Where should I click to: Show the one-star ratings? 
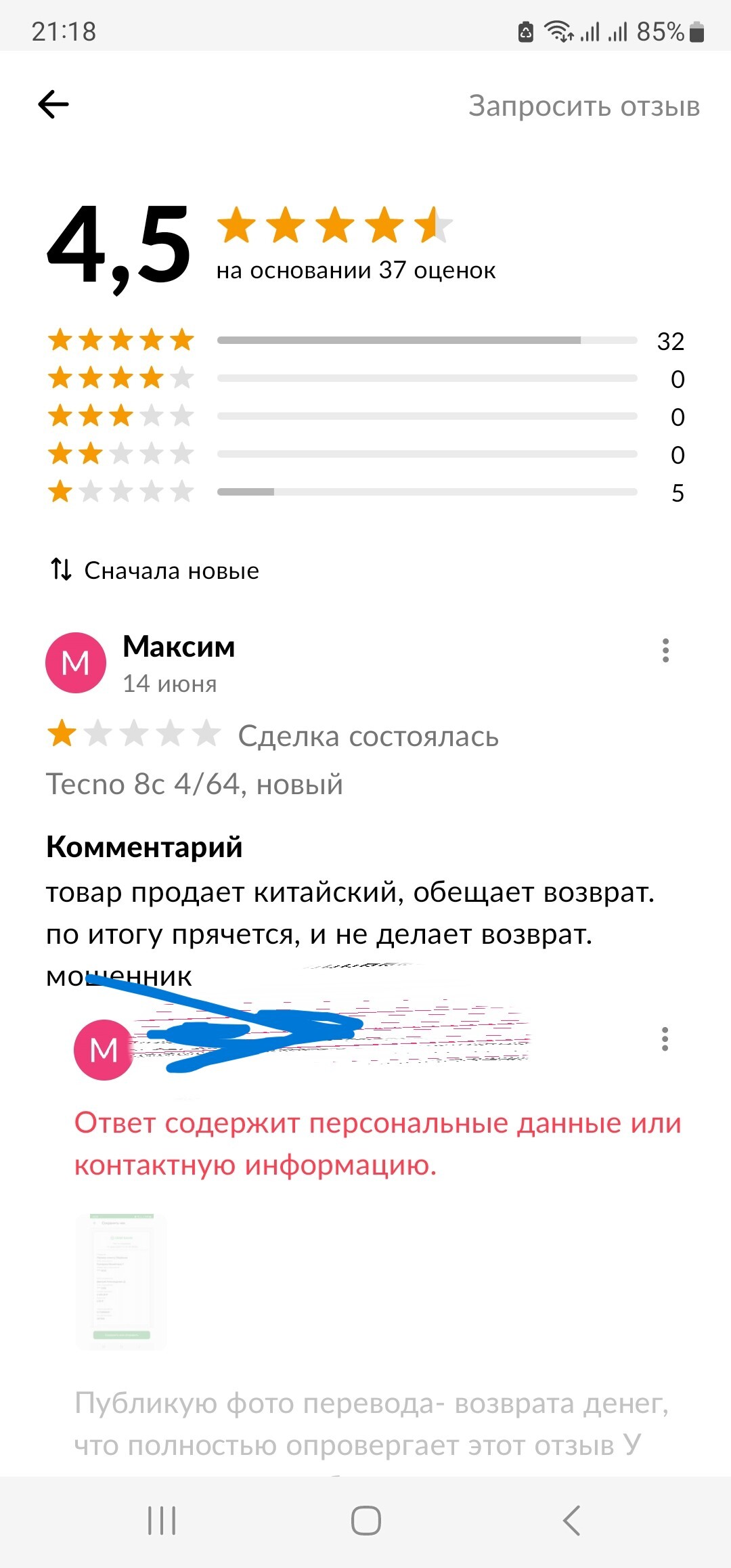[365, 492]
